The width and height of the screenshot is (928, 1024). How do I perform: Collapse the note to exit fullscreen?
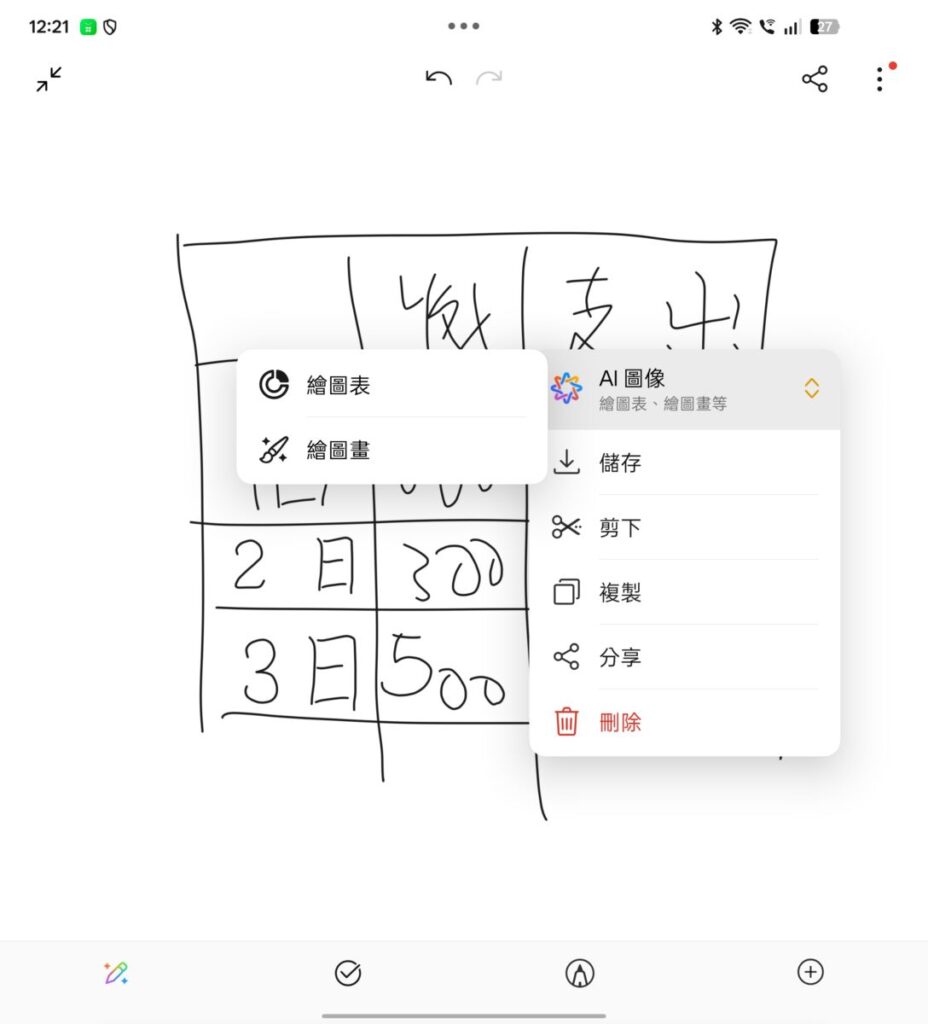tap(49, 80)
